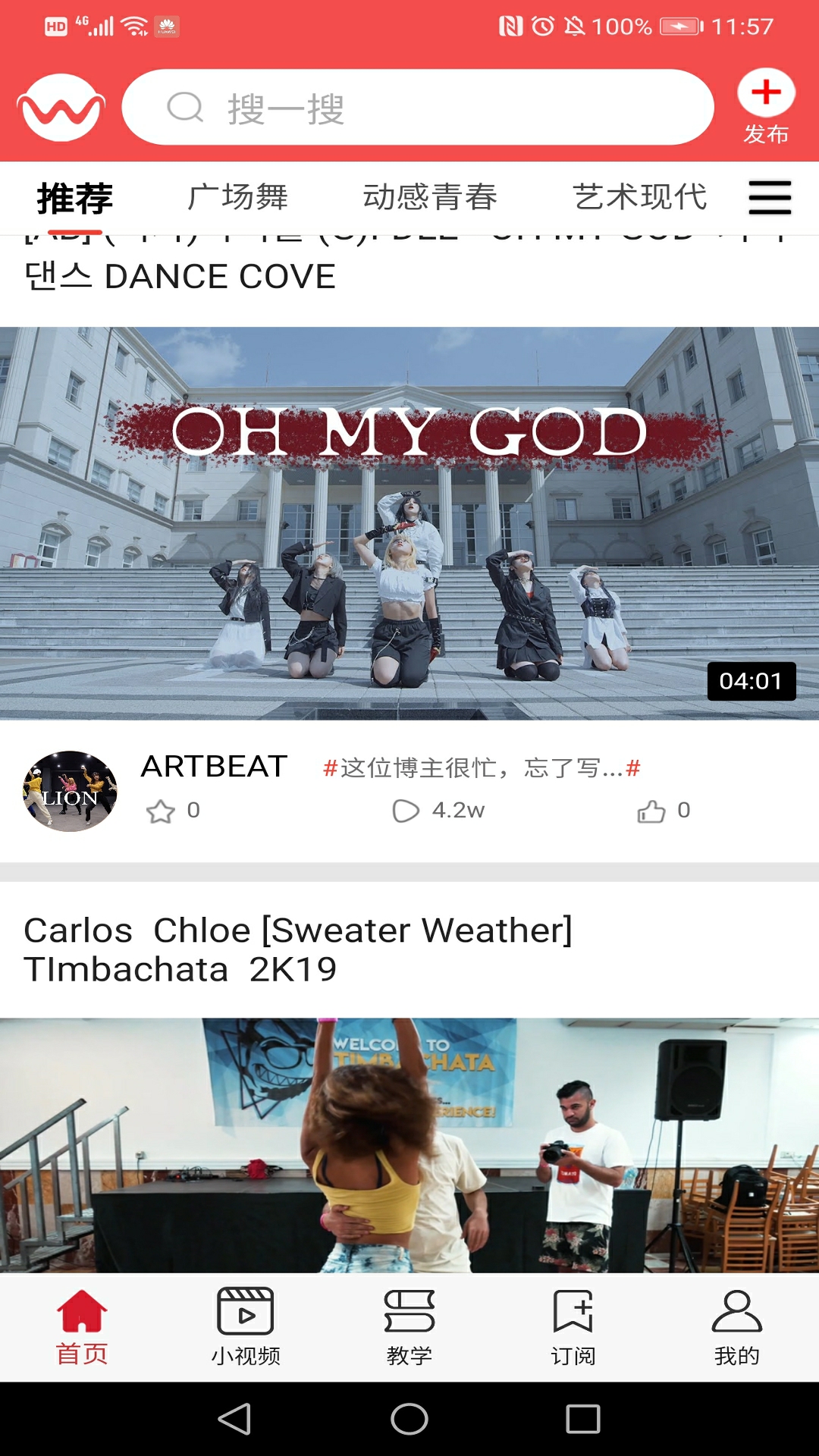This screenshot has height=1456, width=819.
Task: Open ARTBEAT's profile avatar
Action: [x=70, y=791]
